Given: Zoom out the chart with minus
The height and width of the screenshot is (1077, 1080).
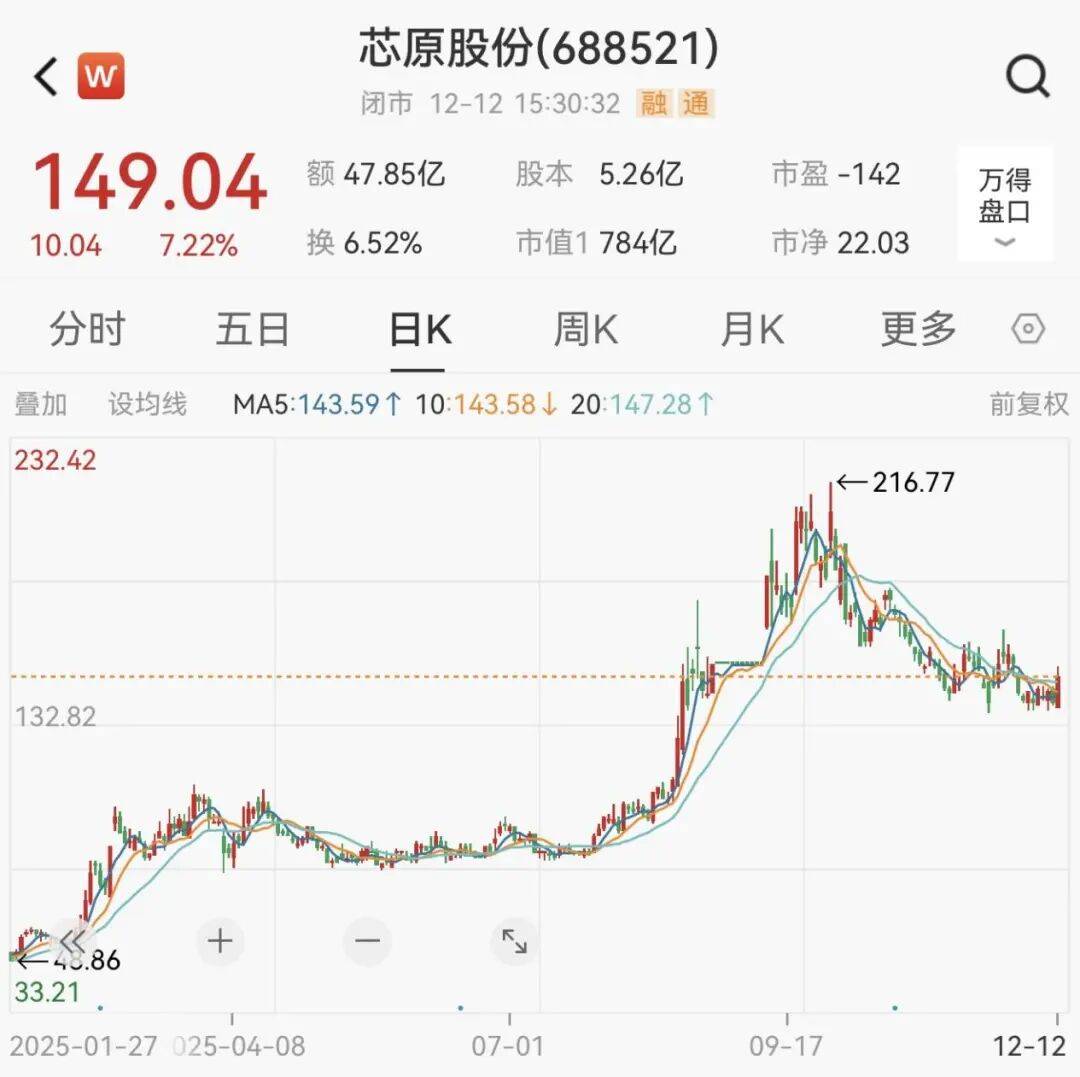Looking at the screenshot, I should [367, 941].
